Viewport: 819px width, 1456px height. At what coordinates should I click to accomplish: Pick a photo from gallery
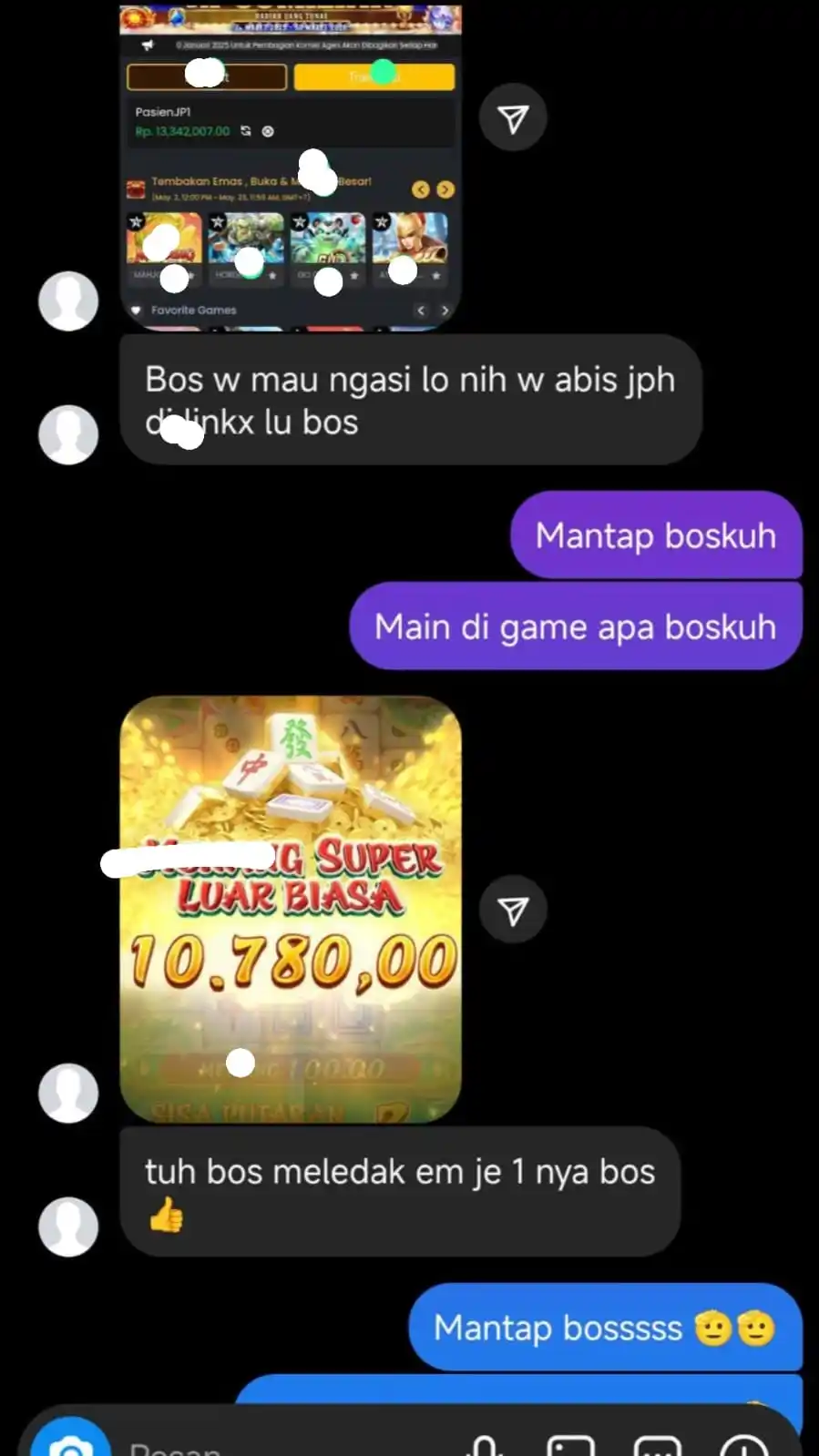point(570,1446)
